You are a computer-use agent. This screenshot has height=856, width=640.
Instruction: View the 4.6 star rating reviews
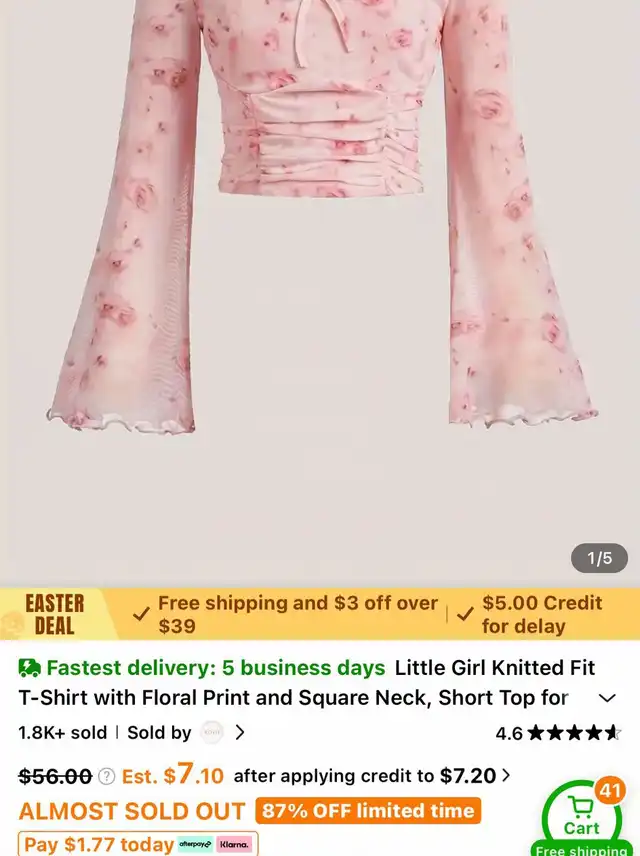point(558,733)
